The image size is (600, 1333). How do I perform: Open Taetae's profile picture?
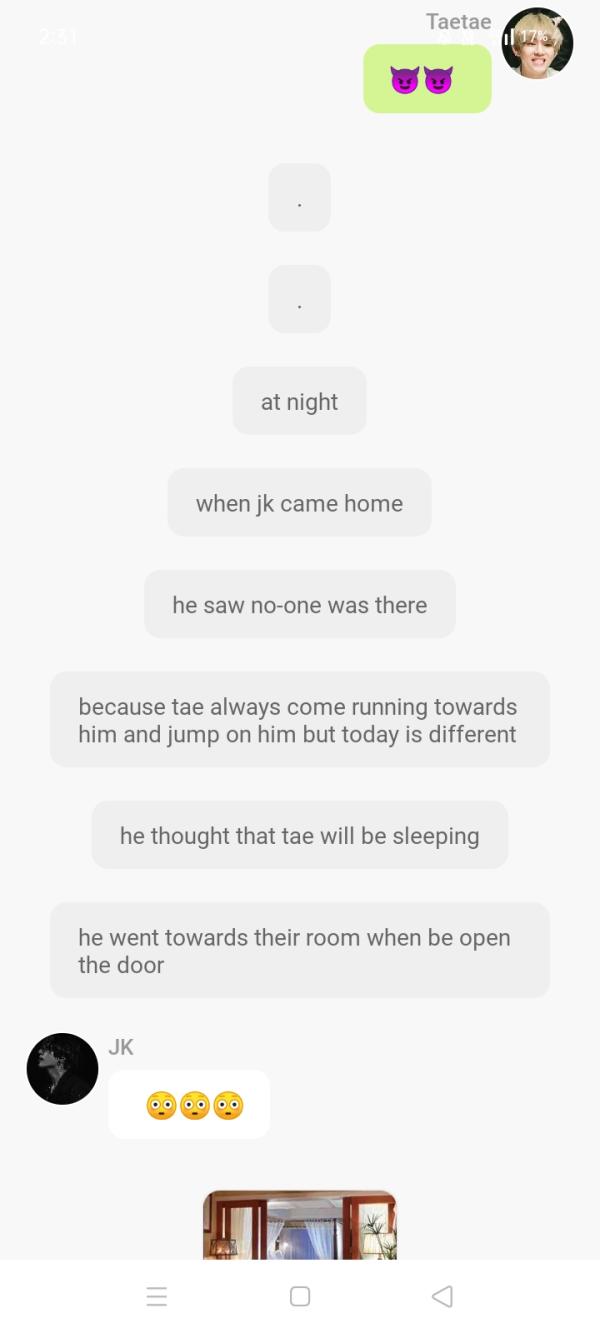coord(537,44)
